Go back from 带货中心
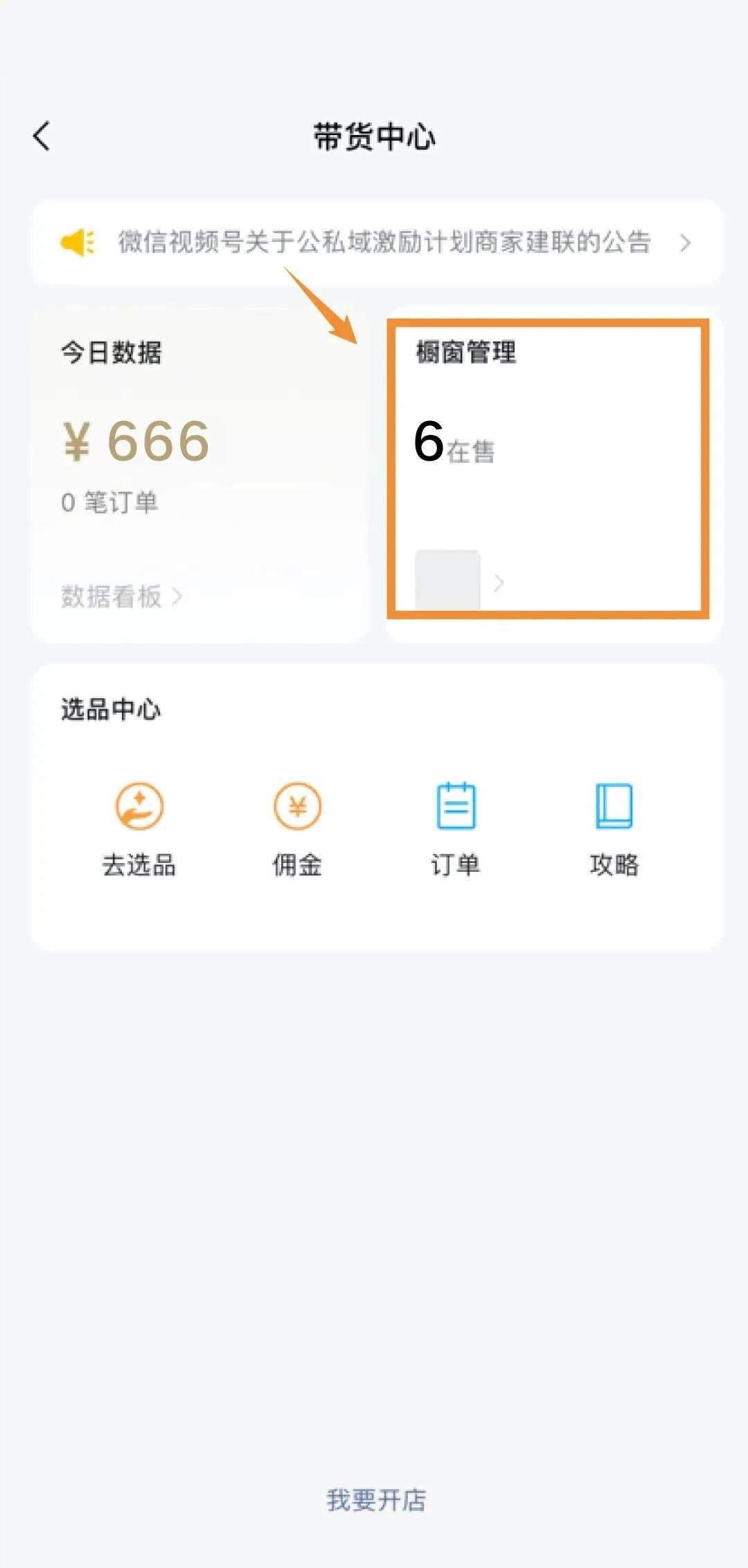The image size is (748, 1568). pos(42,136)
